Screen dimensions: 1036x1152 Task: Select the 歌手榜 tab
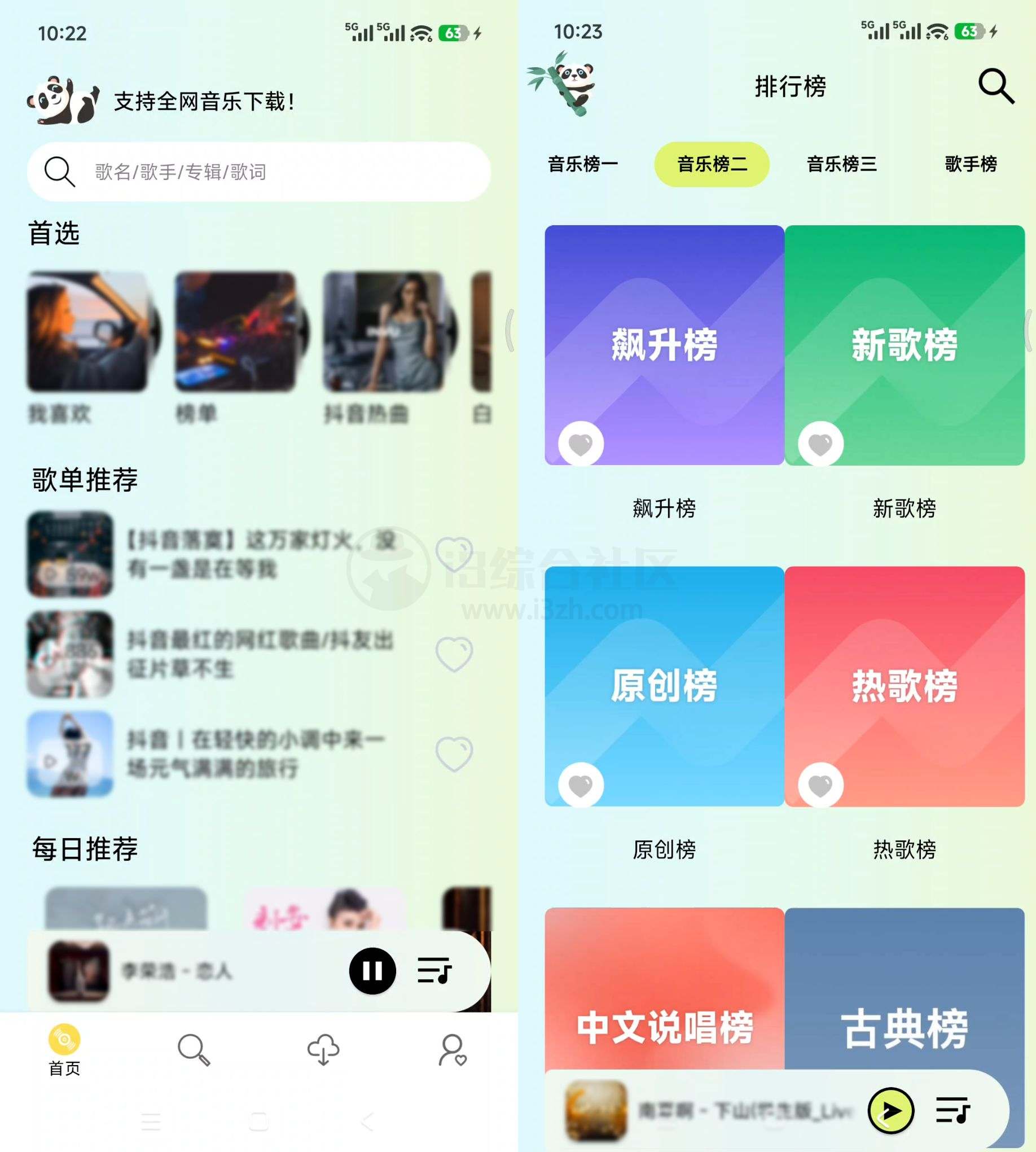pyautogui.click(x=971, y=165)
